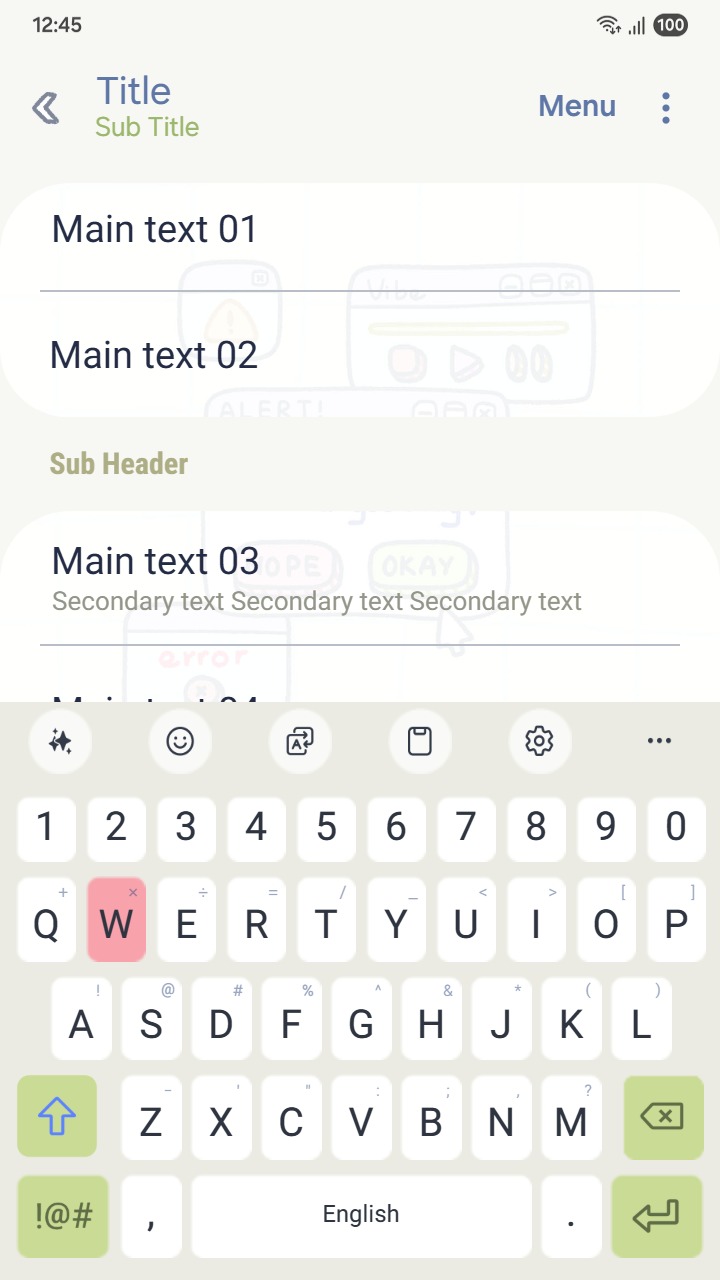Screen dimensions: 720x1280
Task: Open the keyboard AI sparkle tool
Action: point(60,741)
